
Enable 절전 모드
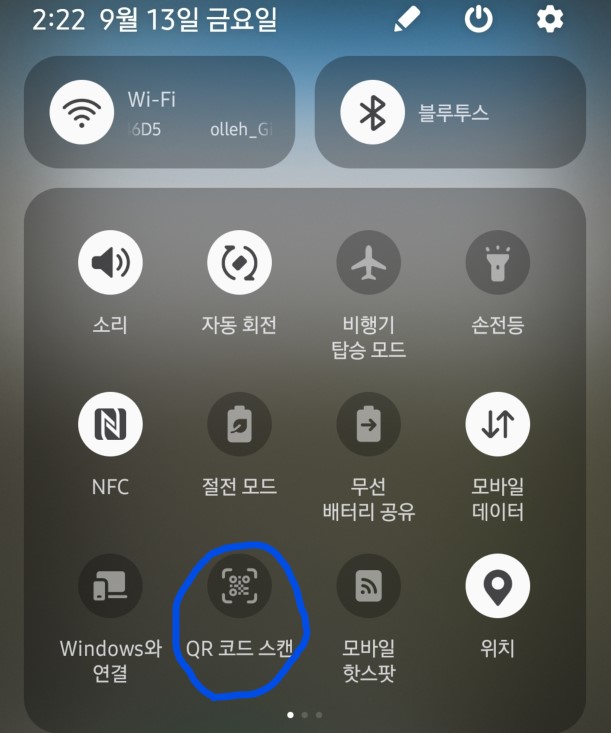point(239,424)
